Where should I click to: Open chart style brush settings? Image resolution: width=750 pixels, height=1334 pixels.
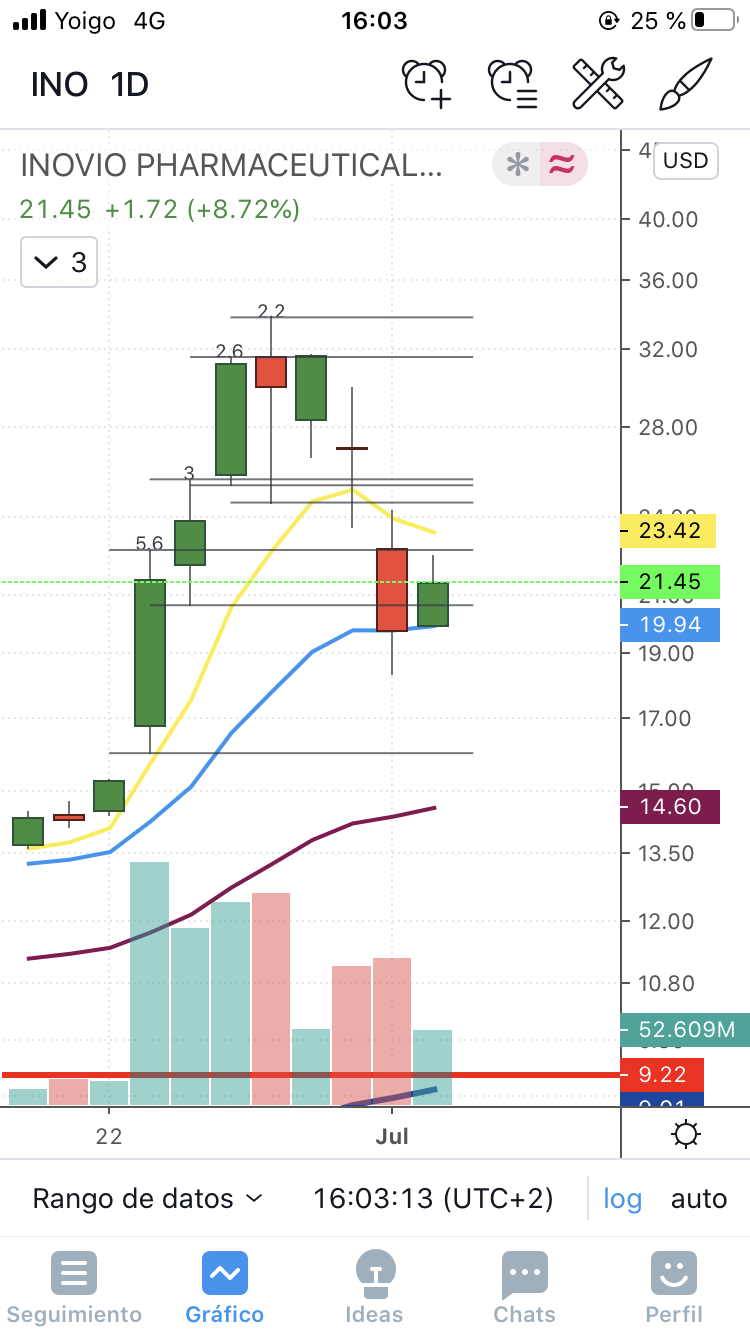[x=685, y=83]
